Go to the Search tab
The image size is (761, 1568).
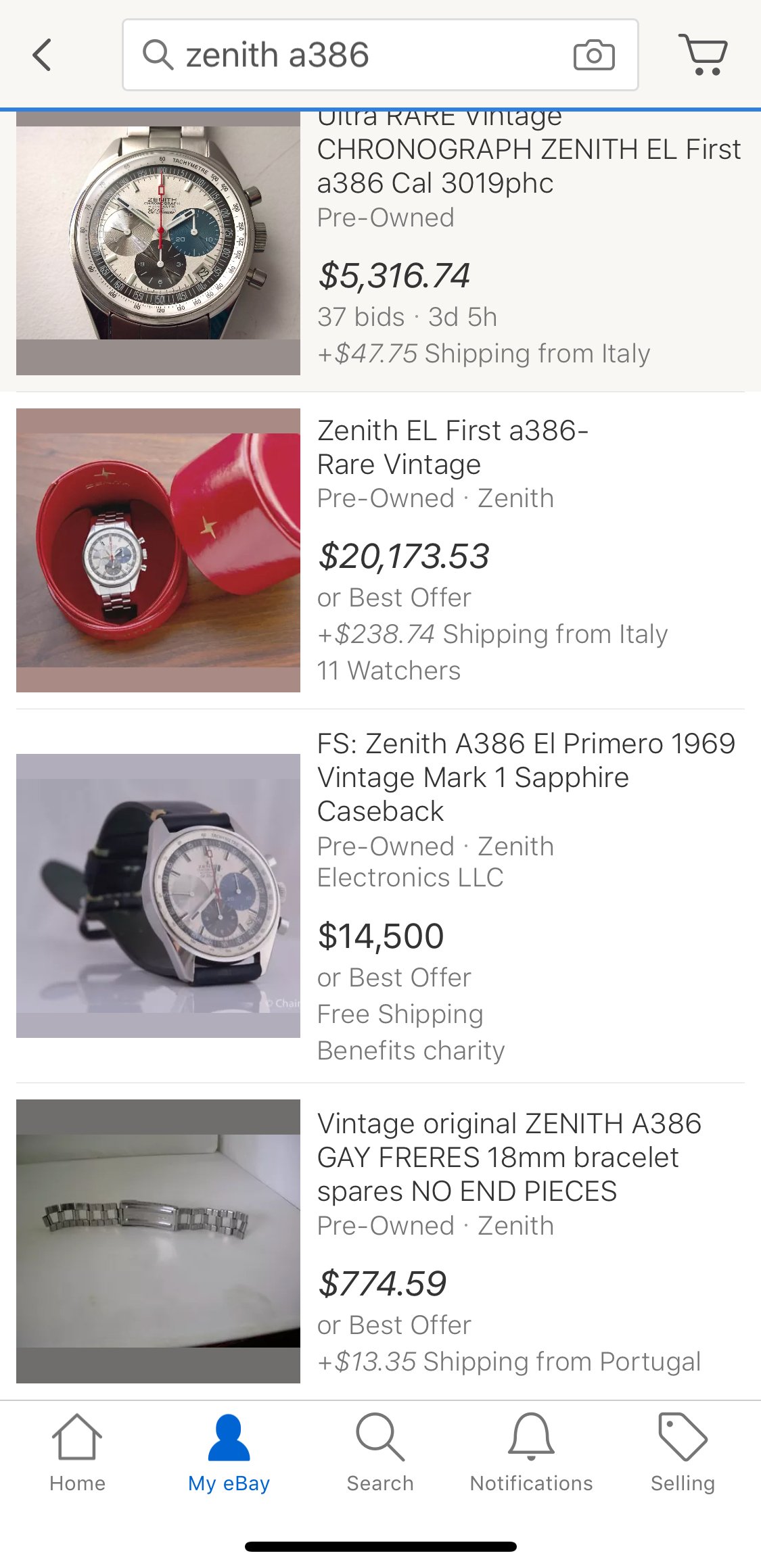point(380,1452)
